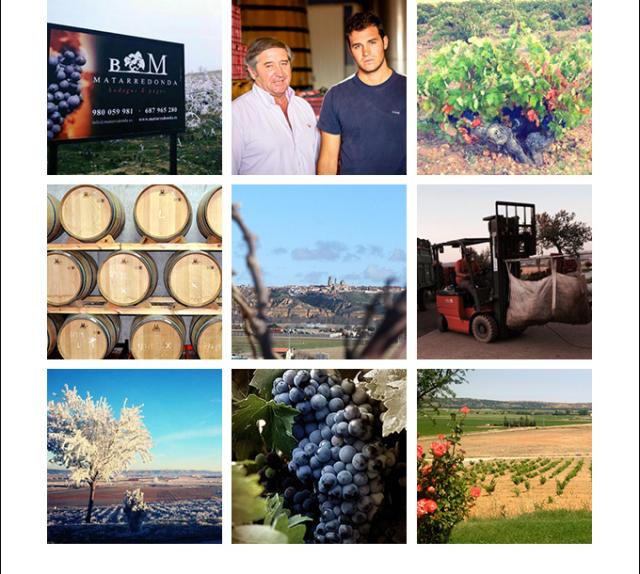Viewport: 640px width, 574px height.
Task: Open the hilltop town landscape photo
Action: coord(319,271)
